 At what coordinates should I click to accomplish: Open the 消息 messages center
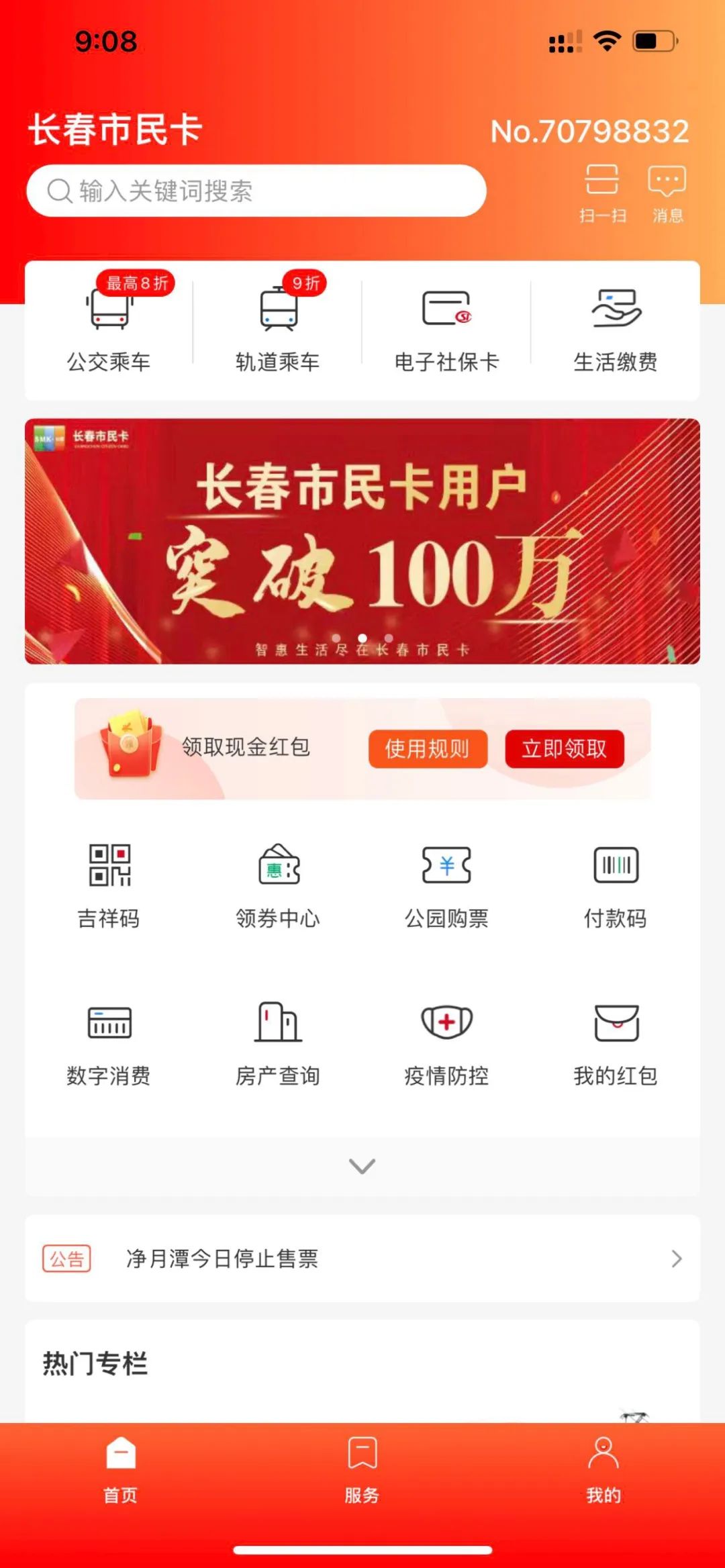[666, 191]
